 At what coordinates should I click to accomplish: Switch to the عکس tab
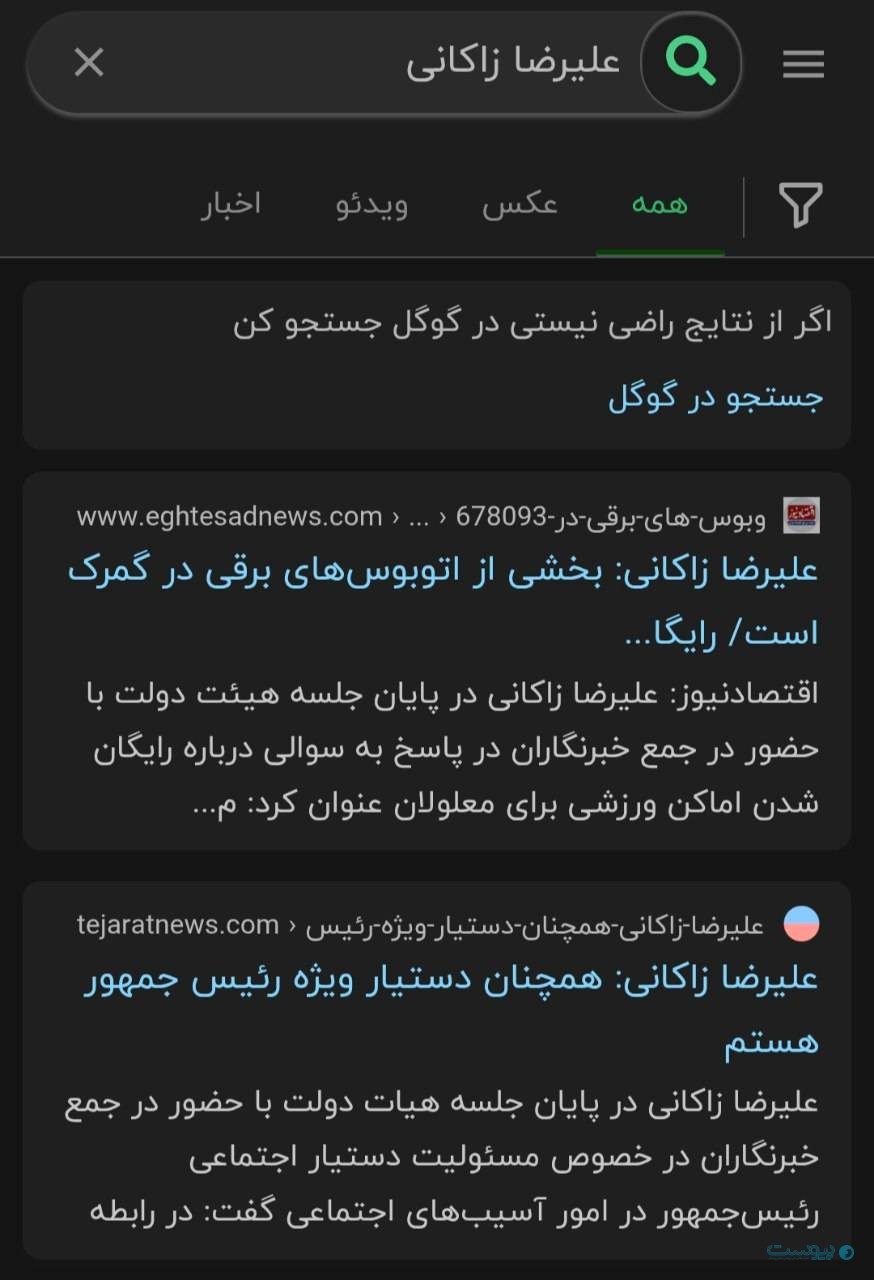coord(519,205)
